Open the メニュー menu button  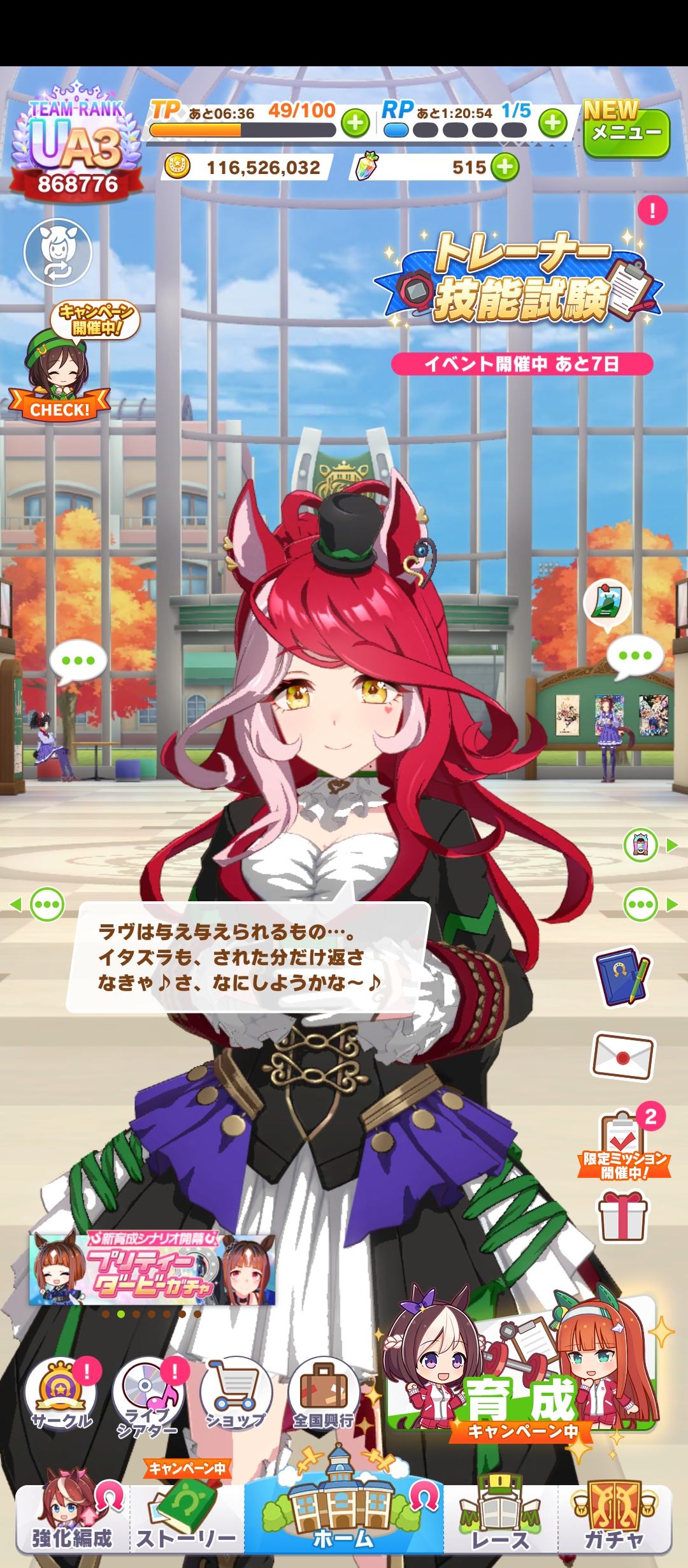coord(626,133)
